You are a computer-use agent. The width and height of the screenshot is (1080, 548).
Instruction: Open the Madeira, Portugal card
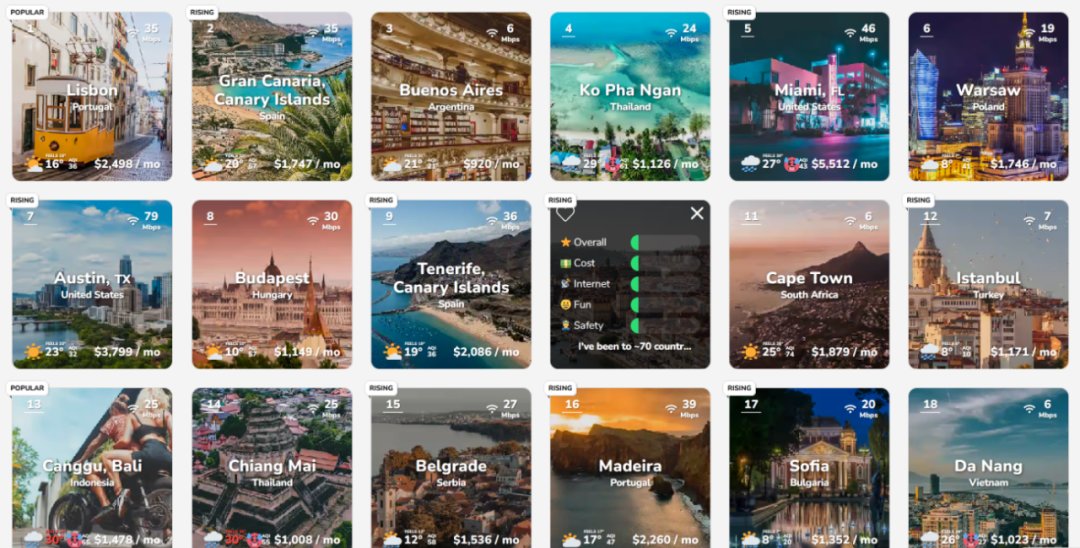(x=630, y=470)
